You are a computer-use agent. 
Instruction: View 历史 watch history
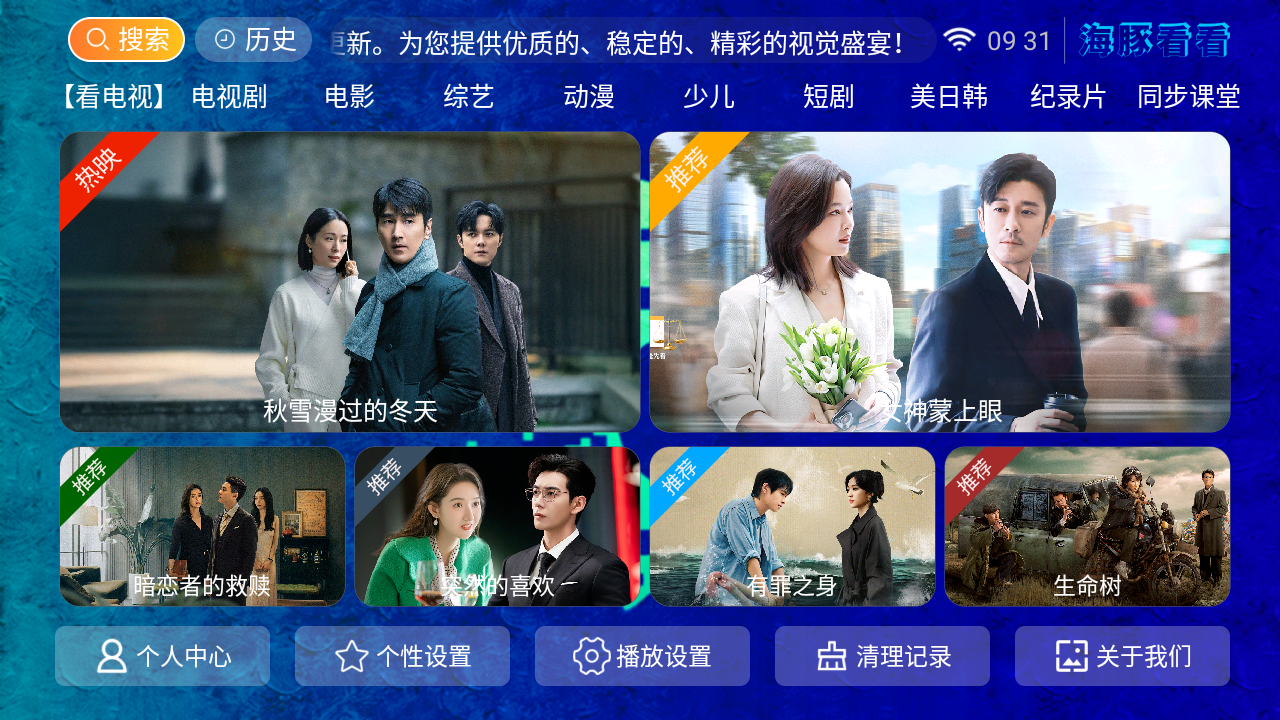(x=254, y=40)
